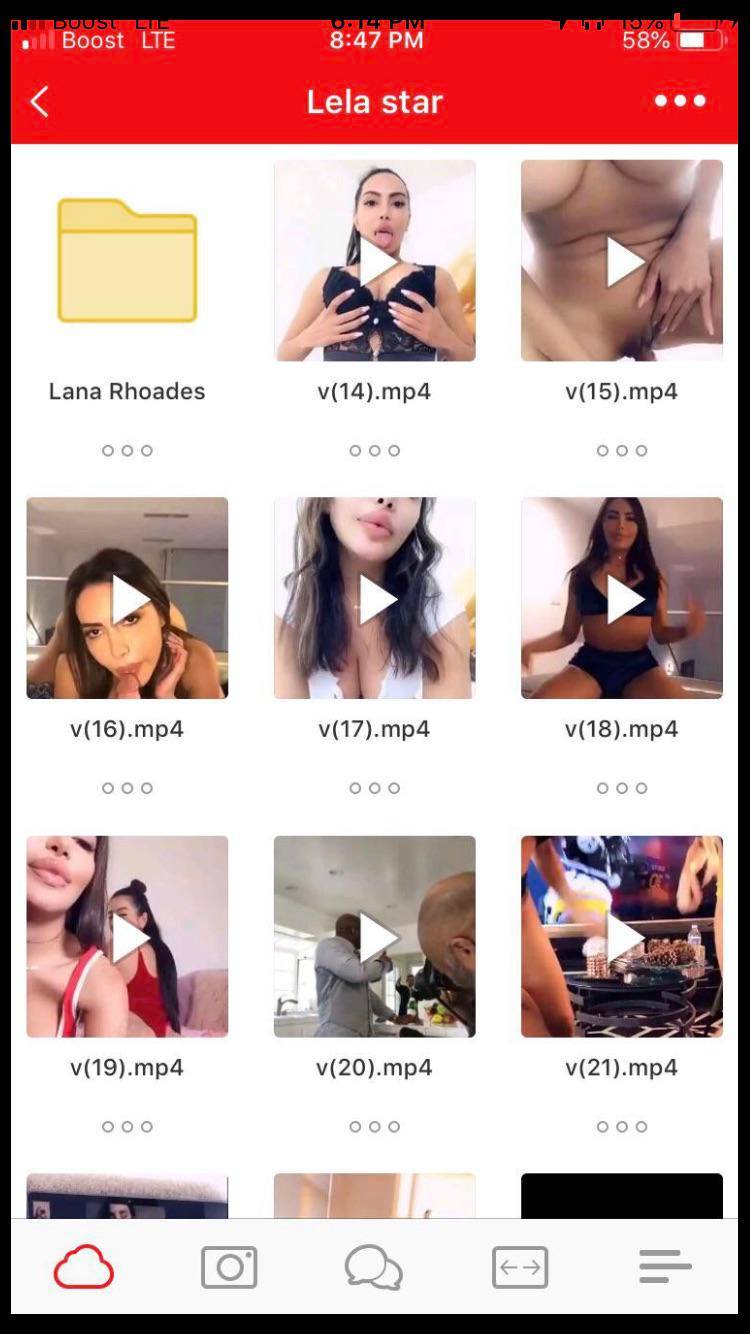Viewport: 750px width, 1334px height.
Task: Open the Lana Rhoades folder
Action: tap(127, 261)
